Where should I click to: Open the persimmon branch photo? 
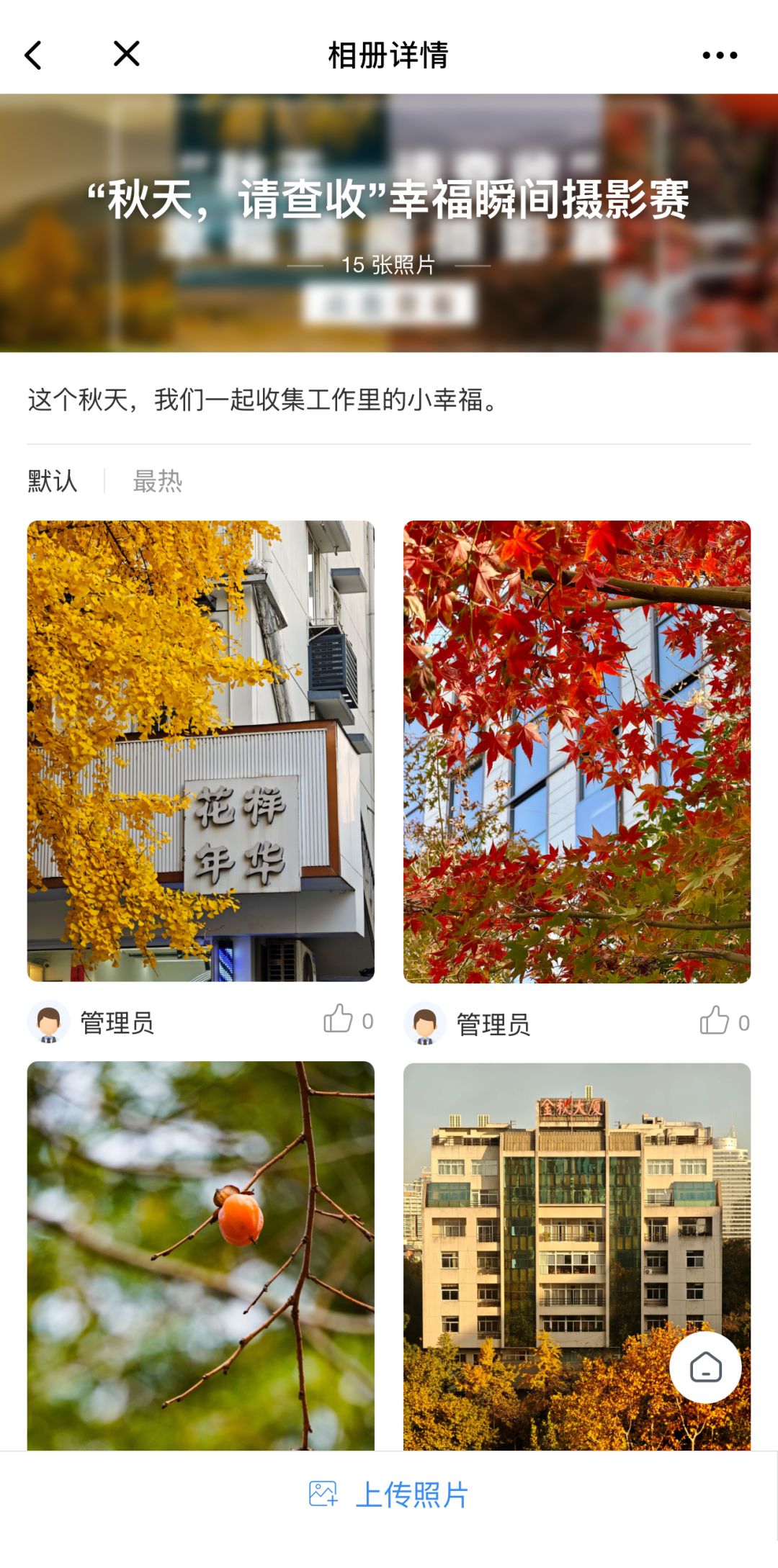coord(201,1256)
